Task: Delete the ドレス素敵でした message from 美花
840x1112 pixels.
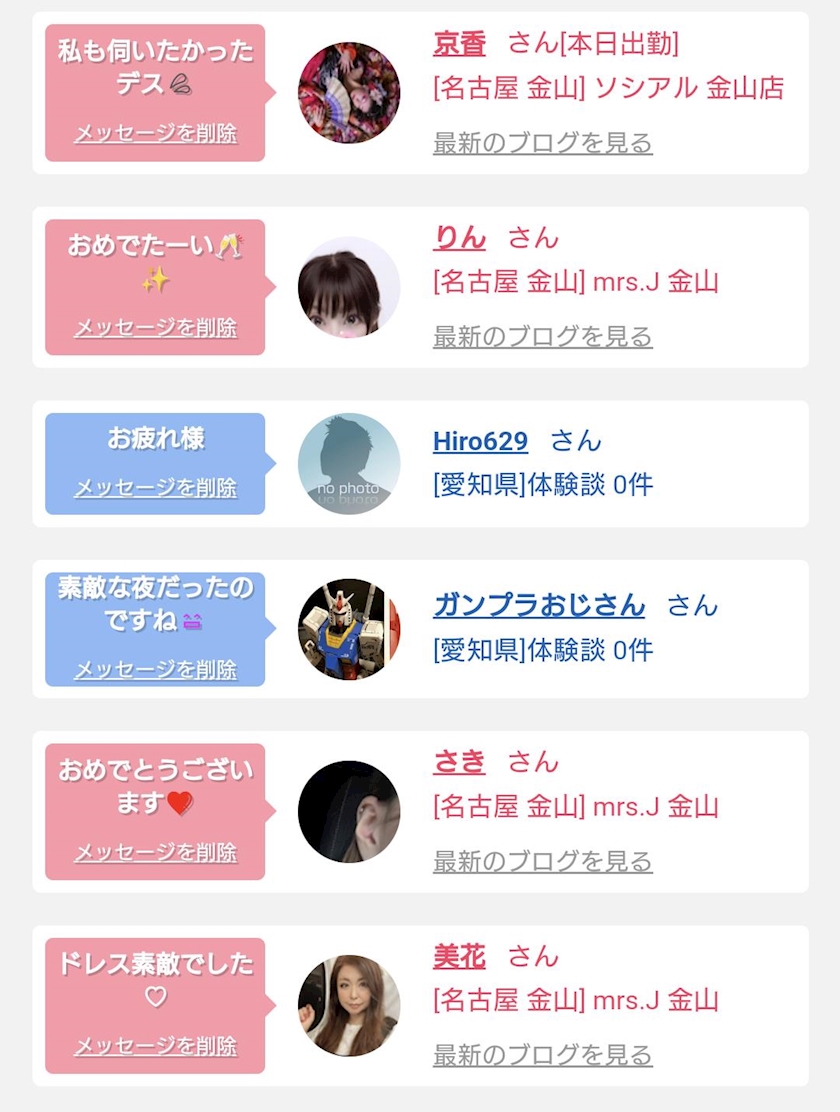Action: [155, 1047]
